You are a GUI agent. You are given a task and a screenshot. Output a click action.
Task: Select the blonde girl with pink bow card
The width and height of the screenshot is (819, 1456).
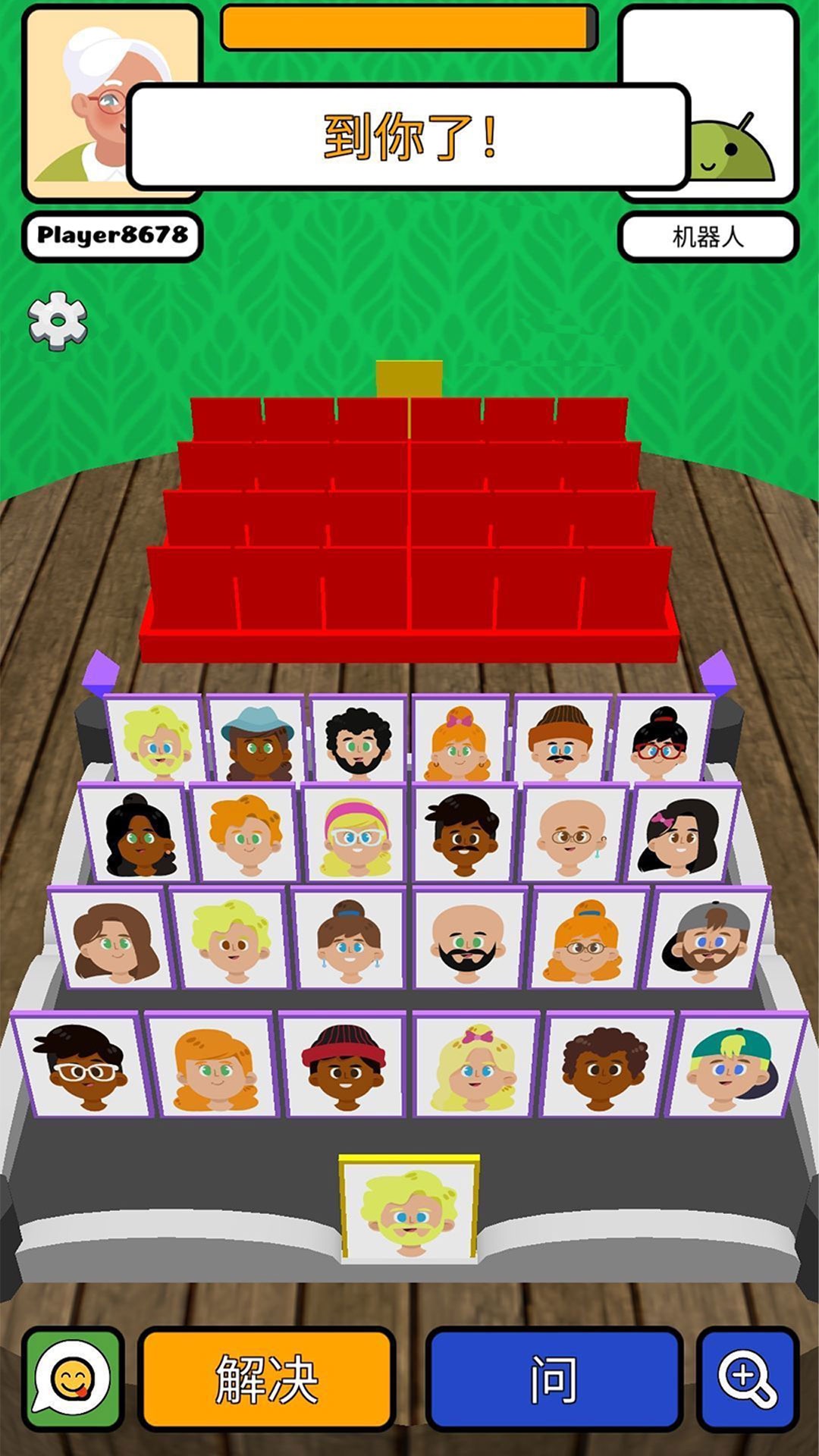475,1065
